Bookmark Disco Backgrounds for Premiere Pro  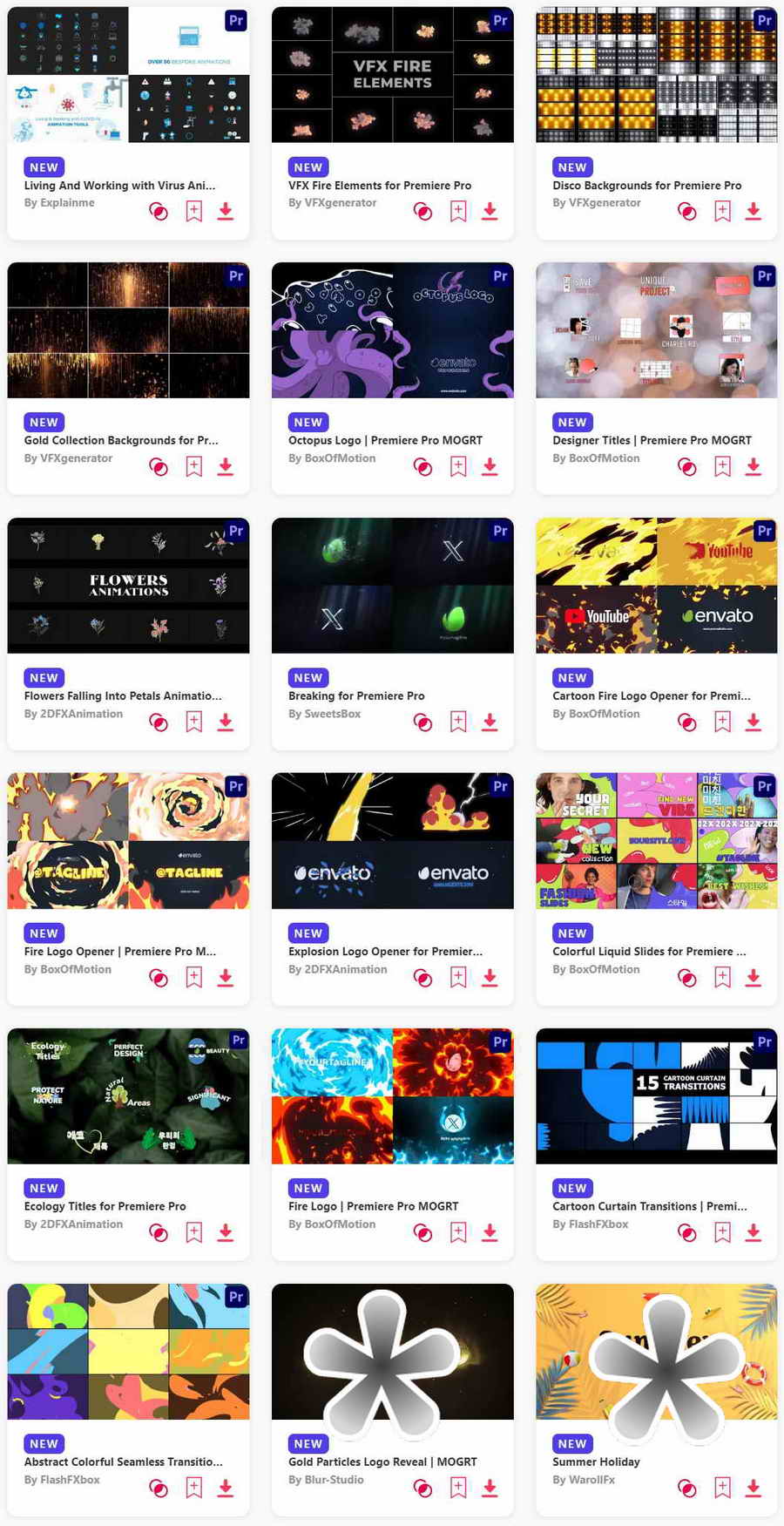pos(722,211)
